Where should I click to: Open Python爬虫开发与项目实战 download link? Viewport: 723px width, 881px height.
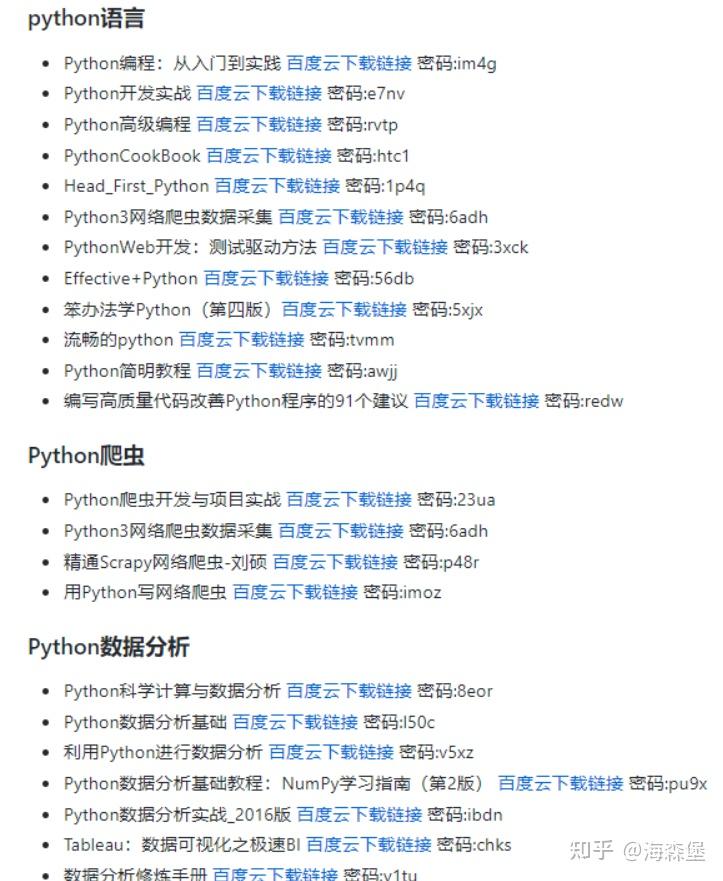coord(349,500)
